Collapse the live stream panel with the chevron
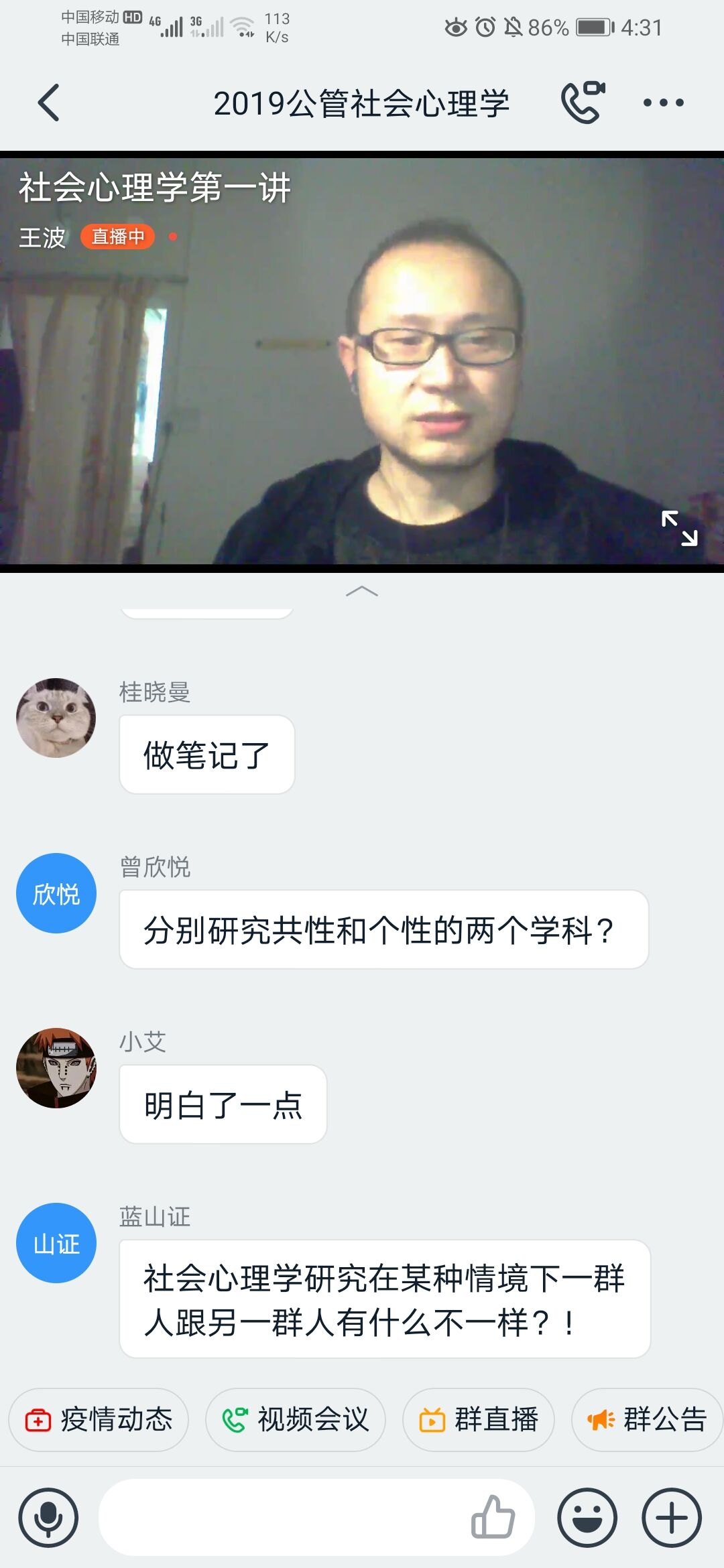 pos(362,591)
